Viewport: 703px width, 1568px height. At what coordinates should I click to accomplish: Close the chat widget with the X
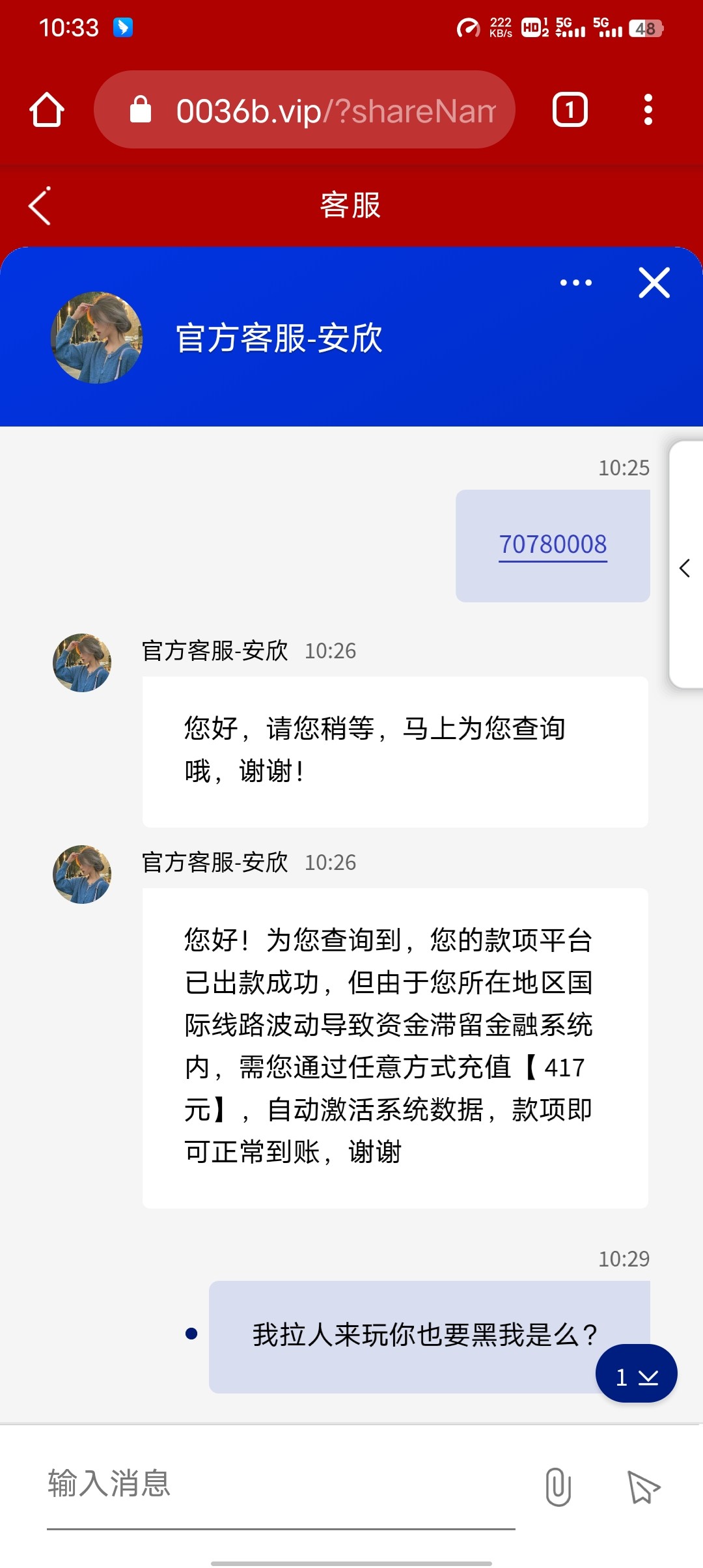[653, 282]
